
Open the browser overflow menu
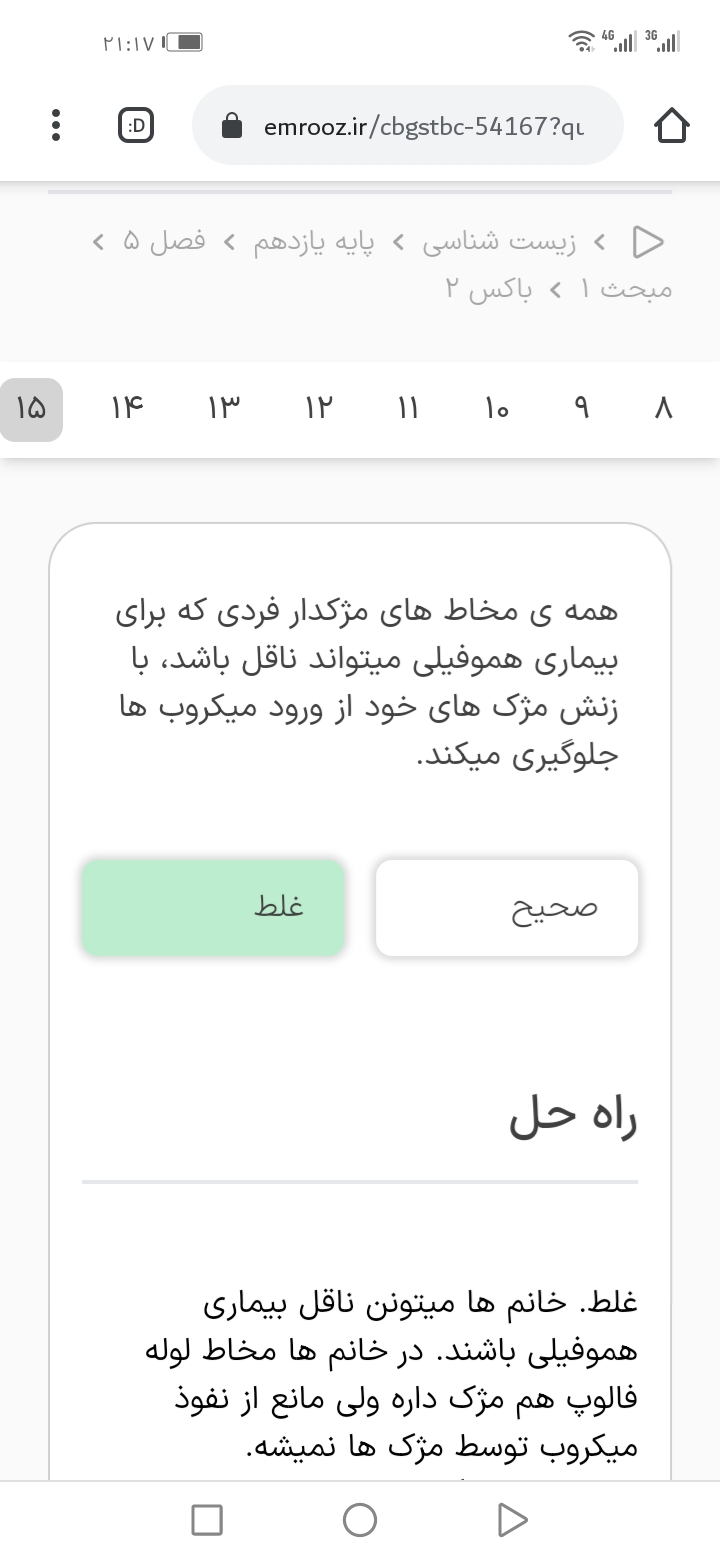[x=56, y=125]
